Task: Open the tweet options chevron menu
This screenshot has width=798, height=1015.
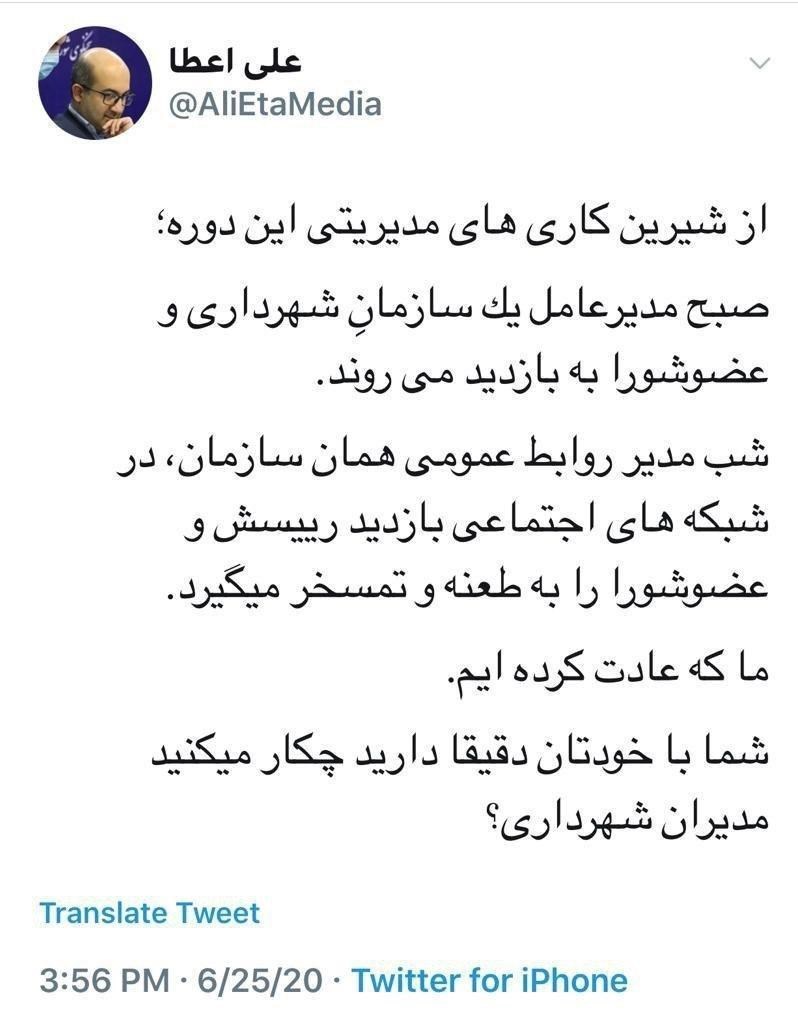Action: (762, 64)
